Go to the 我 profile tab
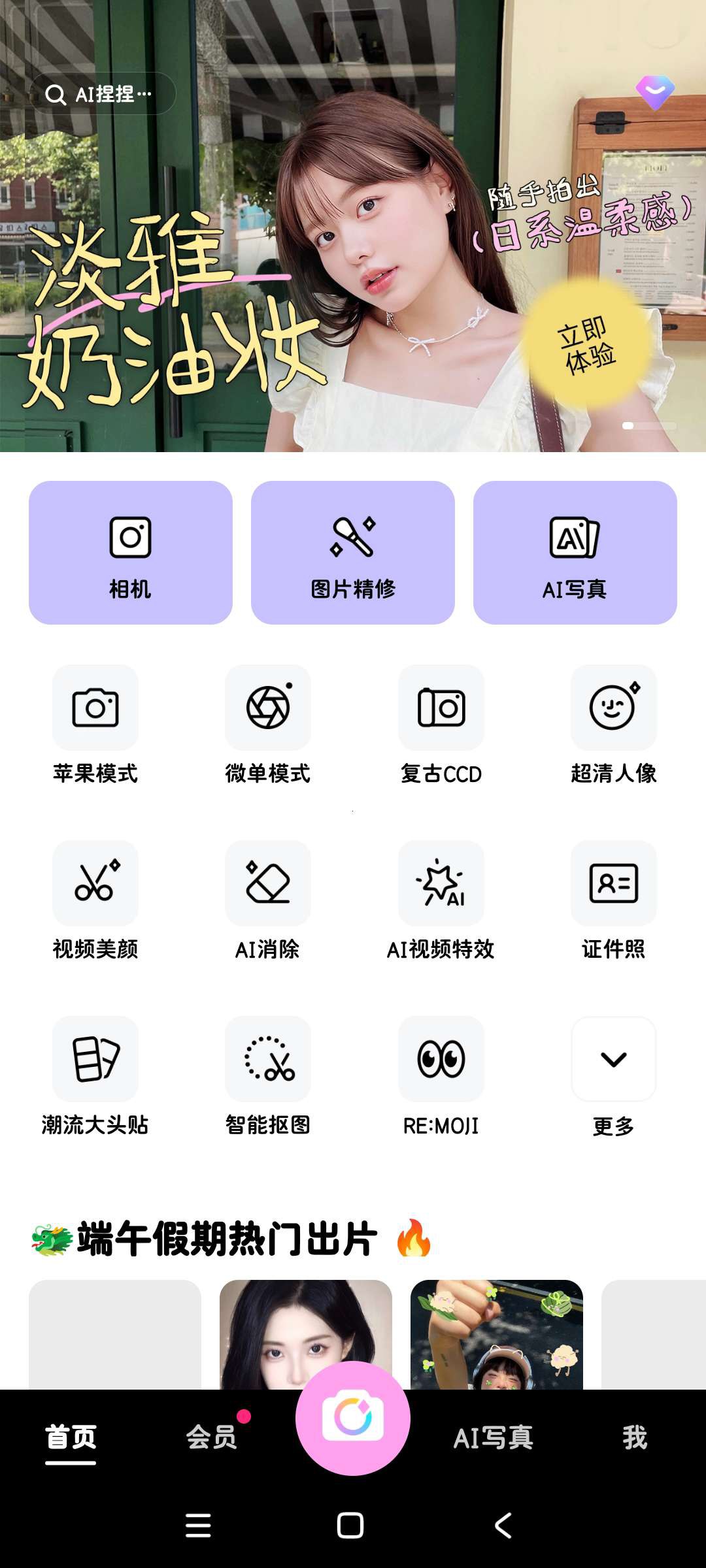 click(x=634, y=1437)
